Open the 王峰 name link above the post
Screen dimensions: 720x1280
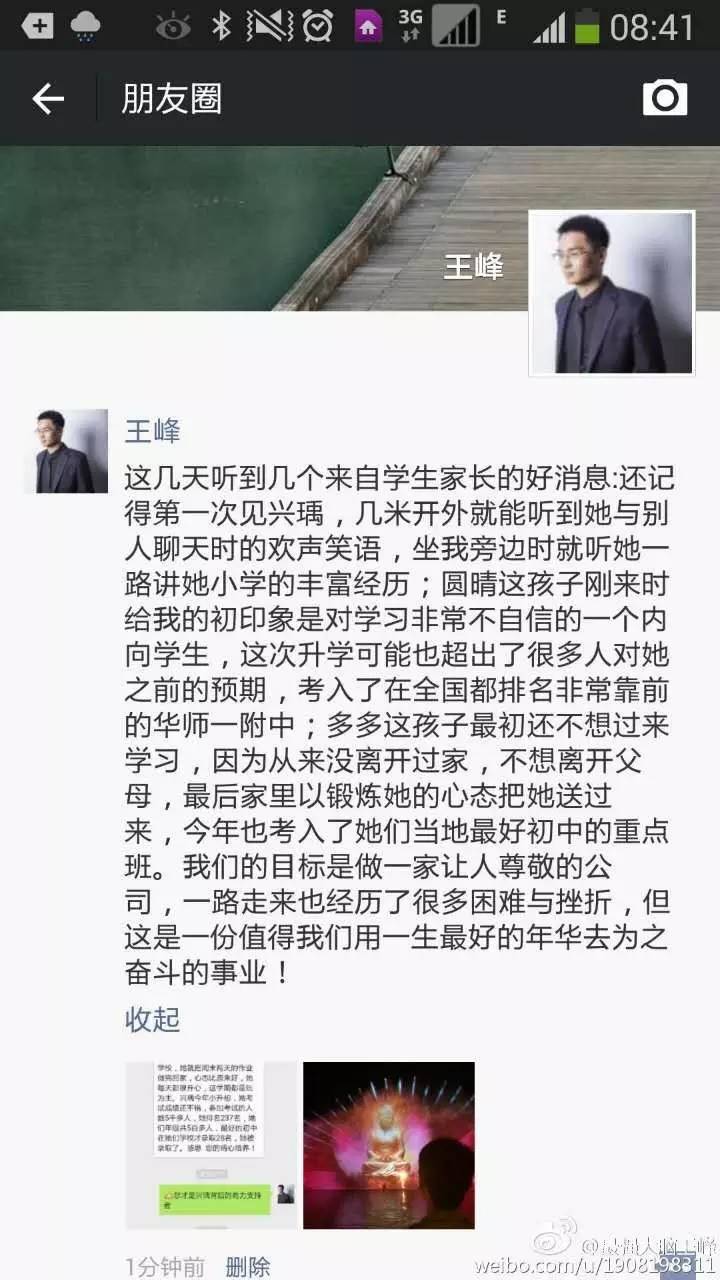click(152, 432)
